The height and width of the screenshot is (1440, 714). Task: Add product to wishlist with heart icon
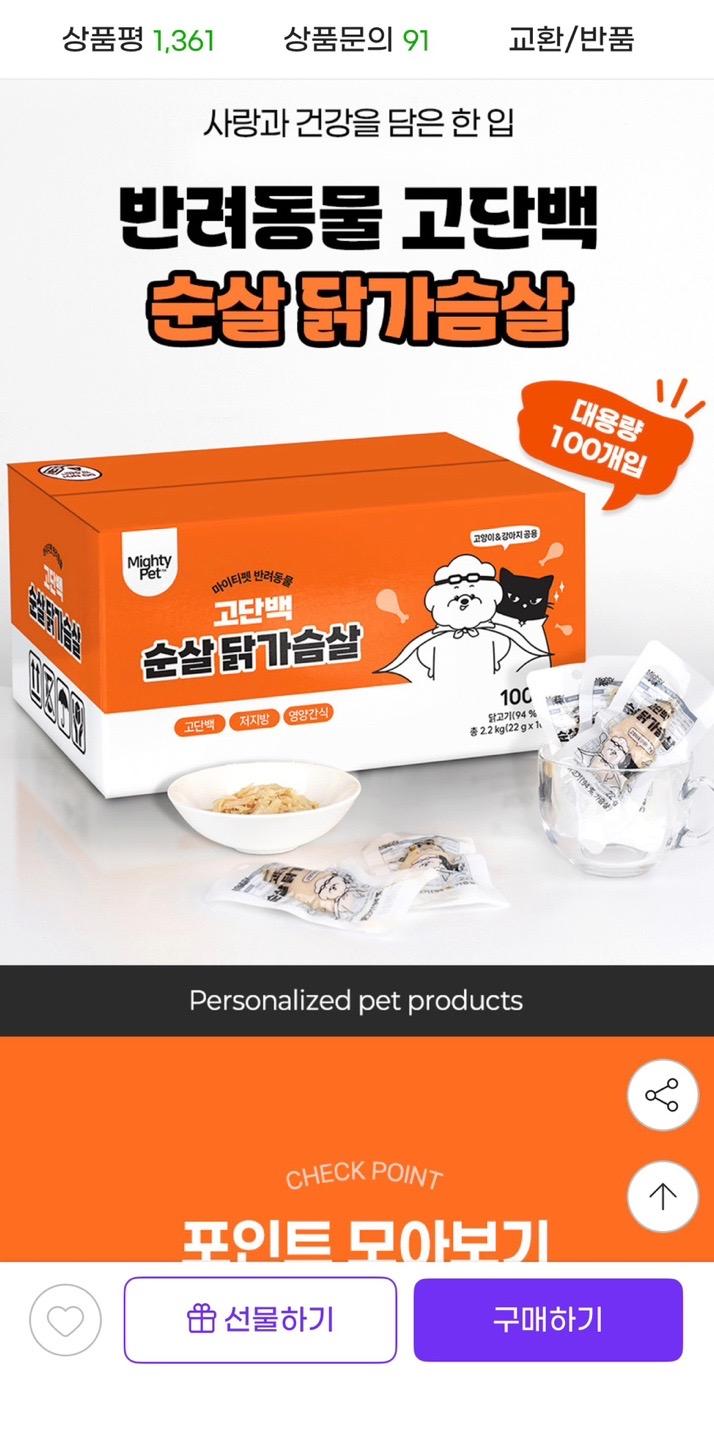[x=66, y=1320]
